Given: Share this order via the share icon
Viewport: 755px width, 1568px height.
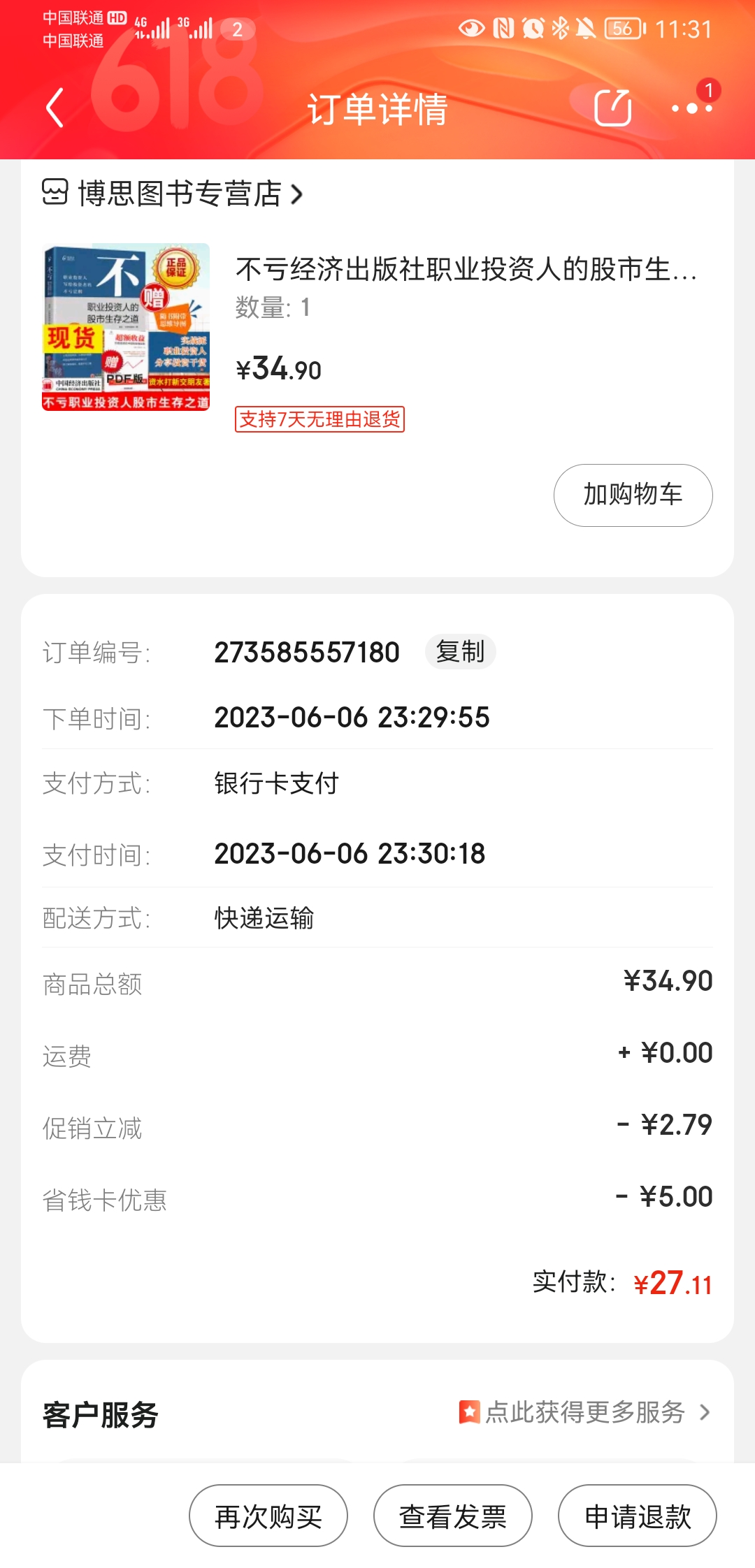Looking at the screenshot, I should [x=612, y=108].
